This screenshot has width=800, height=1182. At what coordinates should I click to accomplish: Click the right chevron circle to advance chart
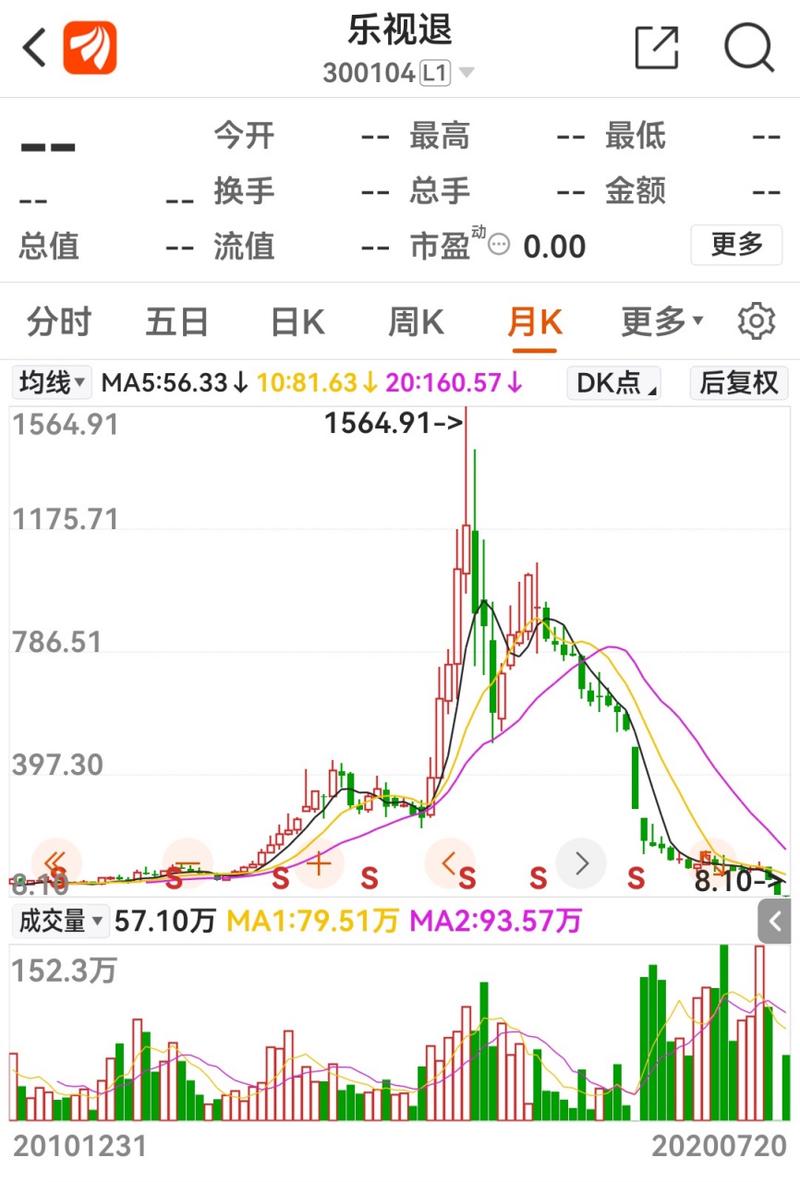(581, 862)
